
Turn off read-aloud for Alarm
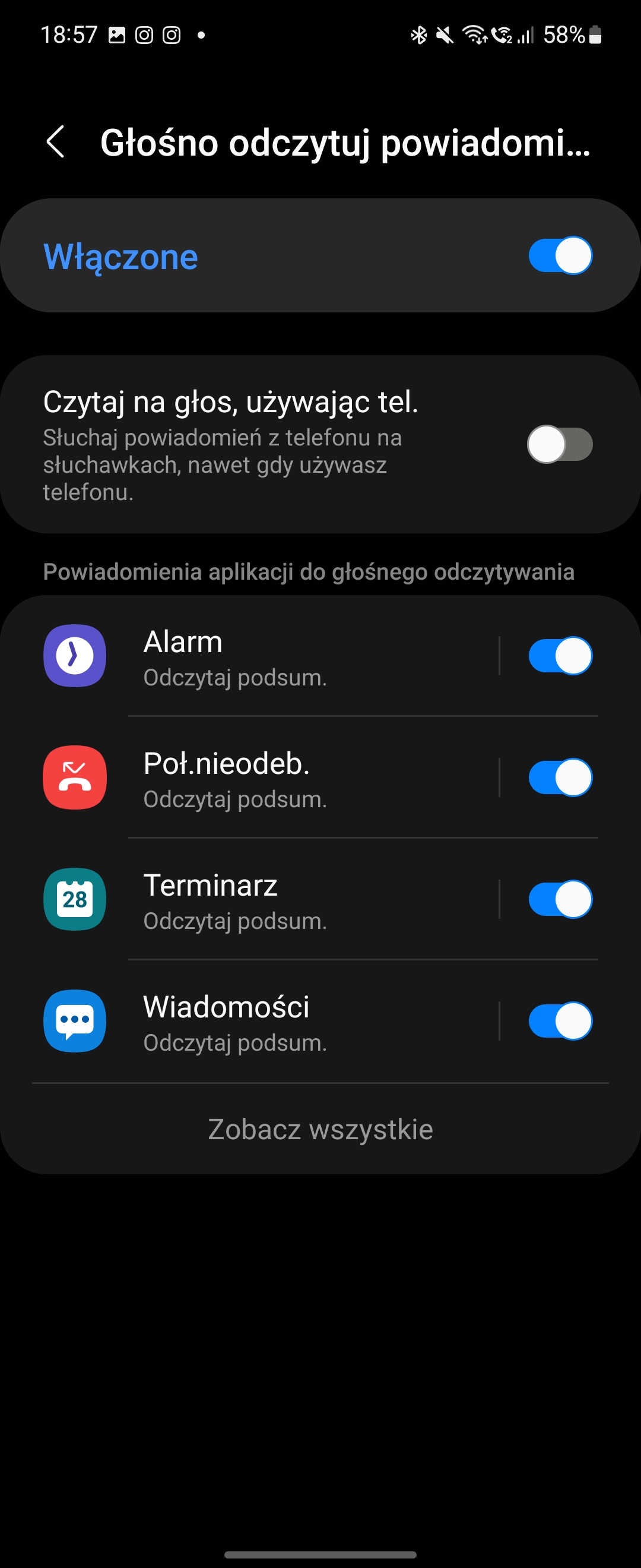(560, 656)
